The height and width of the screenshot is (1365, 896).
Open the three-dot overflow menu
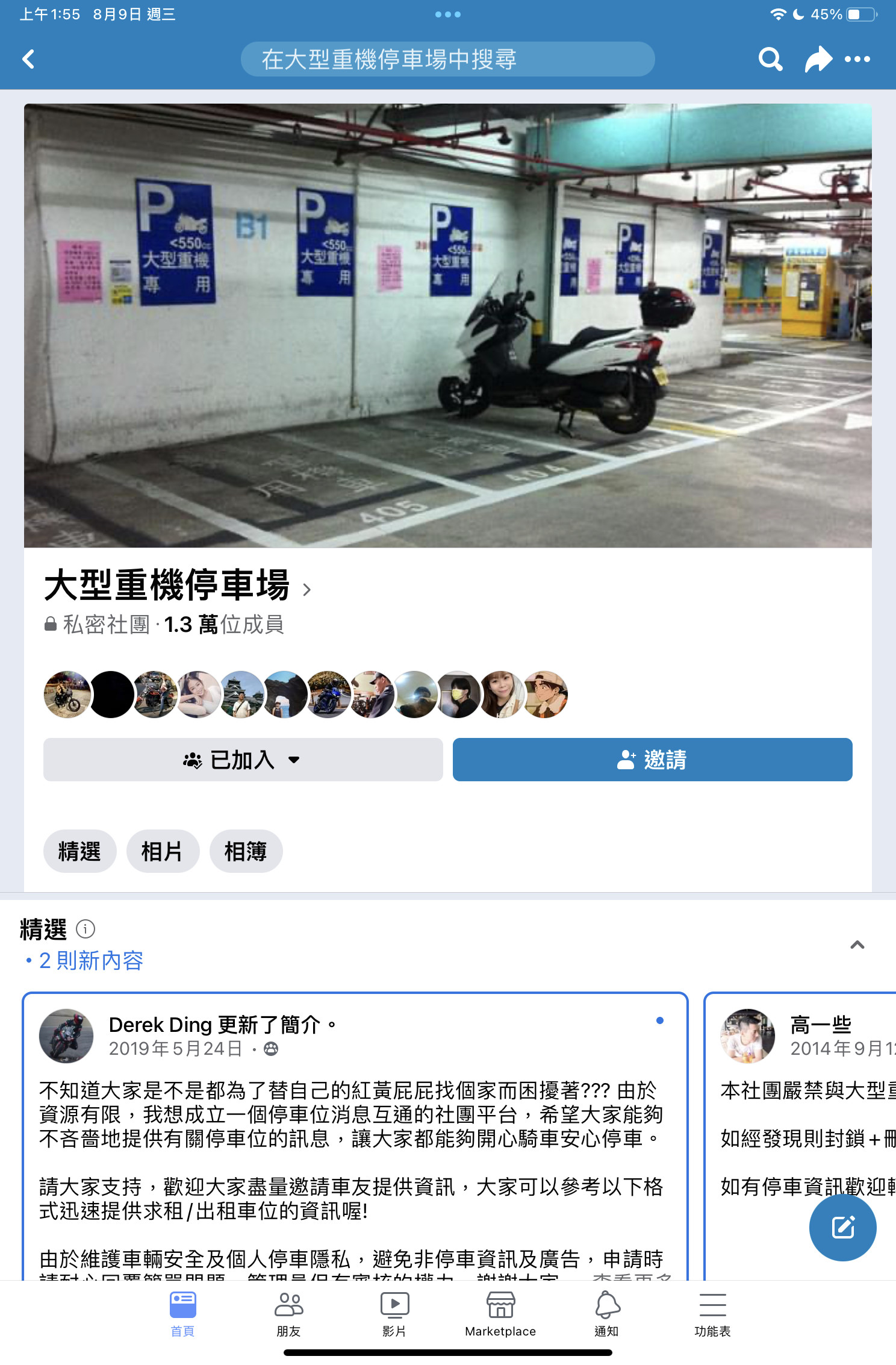pos(857,59)
